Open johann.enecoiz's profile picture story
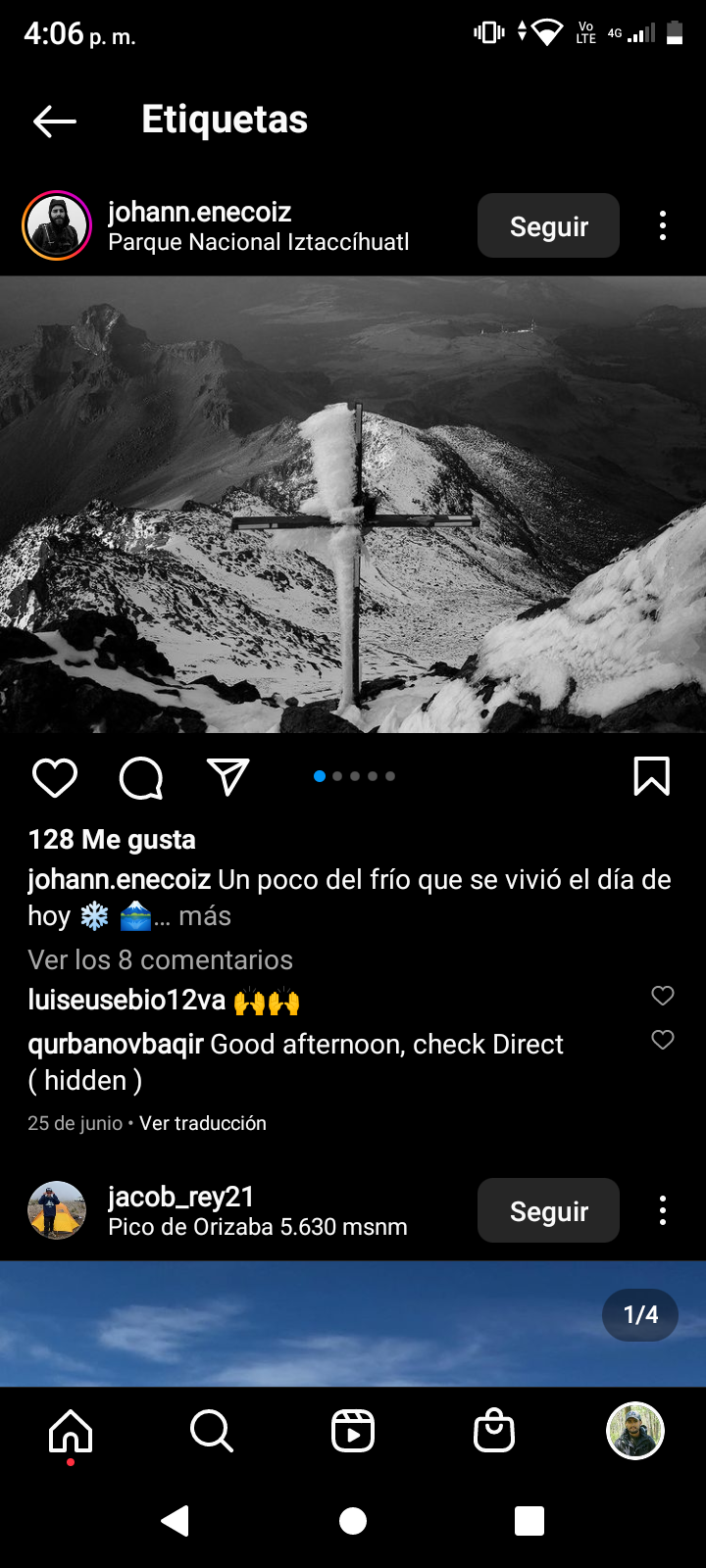Viewport: 706px width, 1568px height. (x=57, y=226)
